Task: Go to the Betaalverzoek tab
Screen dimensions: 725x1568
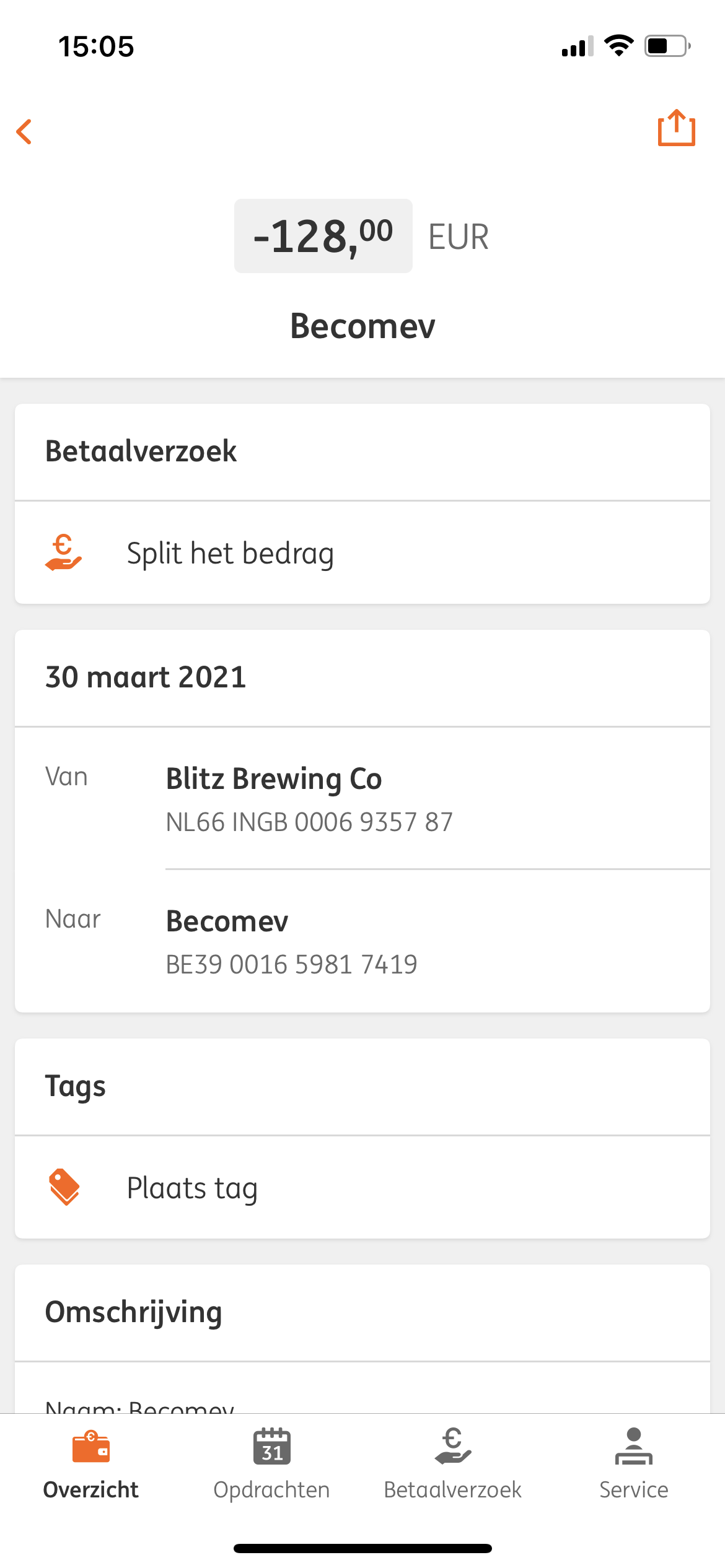Action: (x=452, y=1464)
